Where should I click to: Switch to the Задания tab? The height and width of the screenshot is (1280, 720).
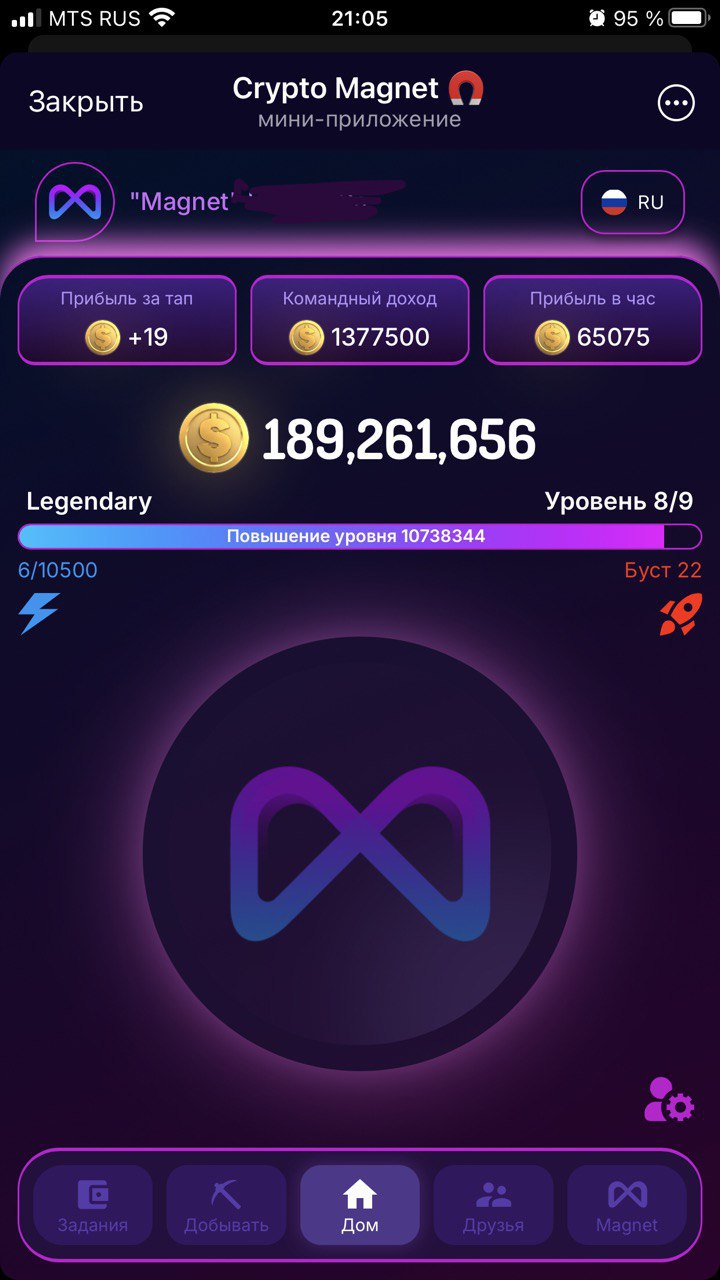pos(93,1205)
